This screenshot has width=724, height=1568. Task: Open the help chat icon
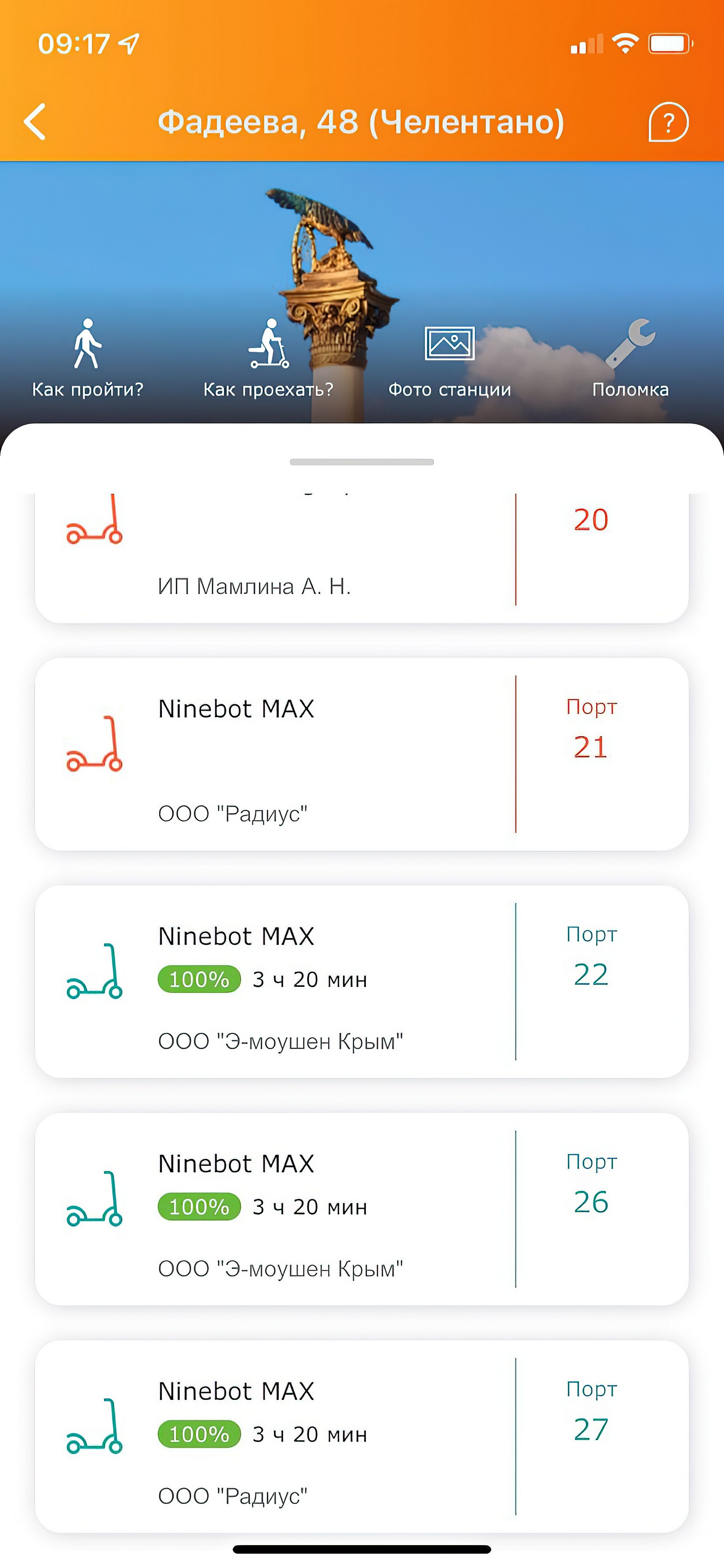coord(668,122)
